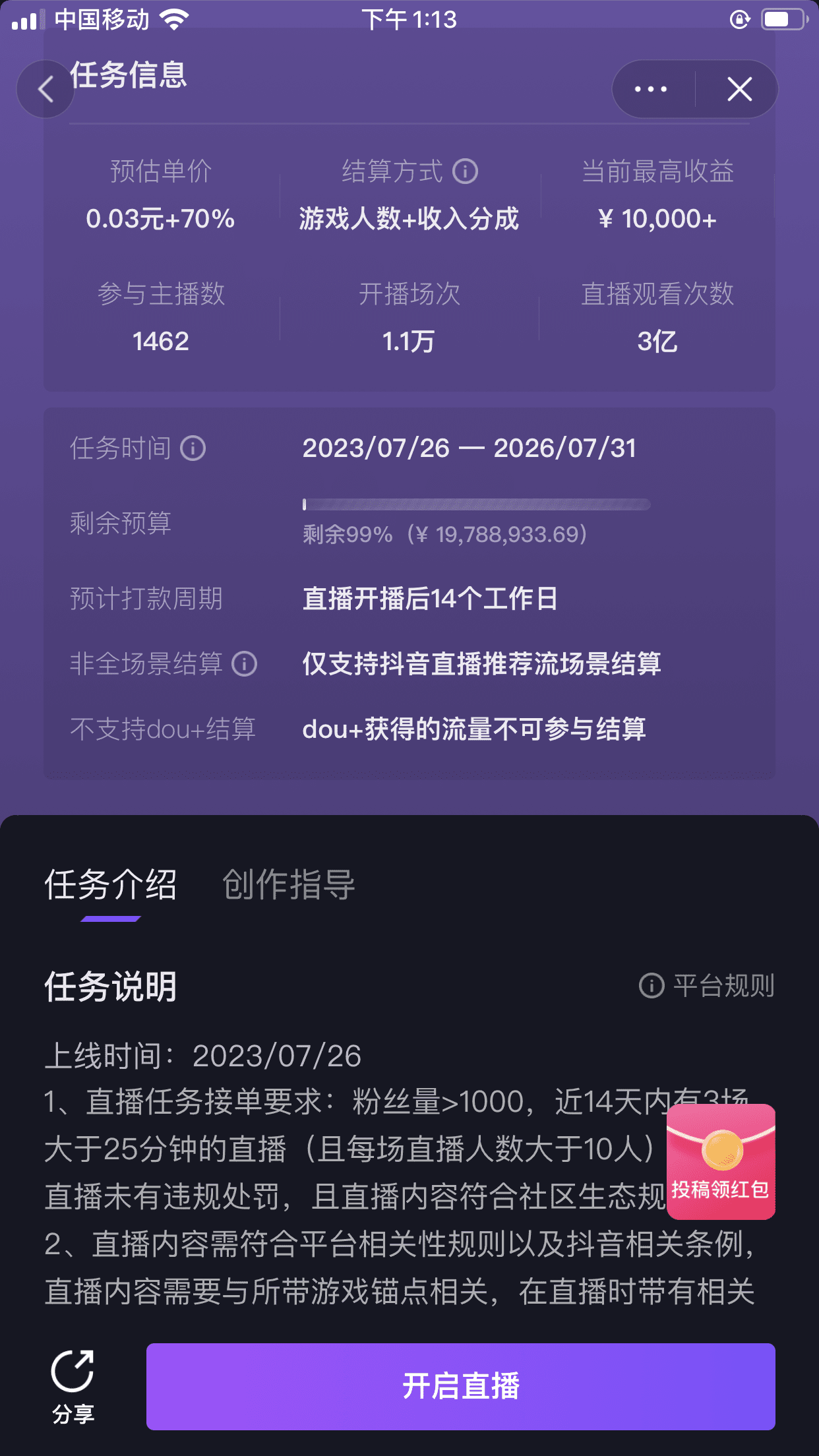Image resolution: width=819 pixels, height=1456 pixels.
Task: Tap the orientation lock icon in status bar
Action: tap(739, 19)
